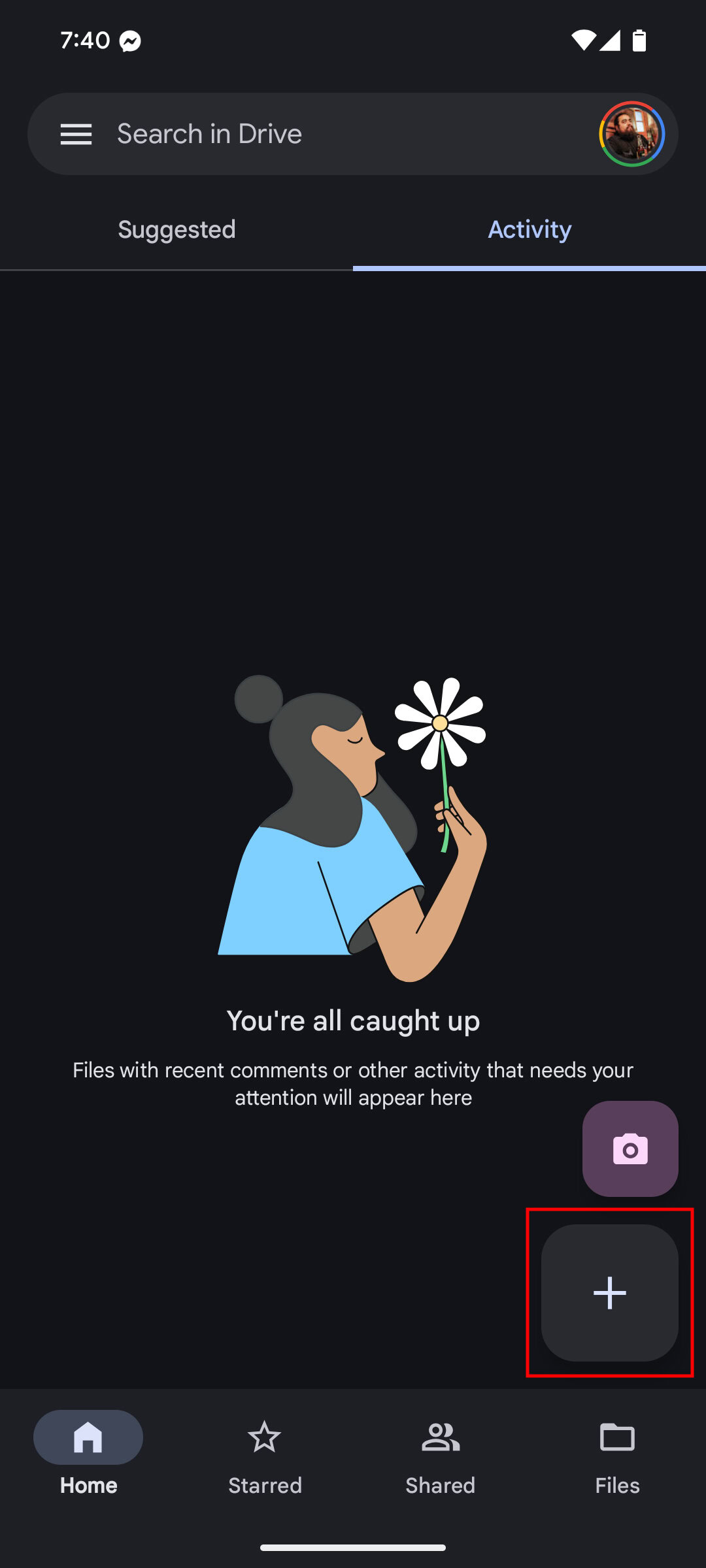Open the hamburger navigation drawer menu
This screenshot has width=706, height=1568.
76,135
